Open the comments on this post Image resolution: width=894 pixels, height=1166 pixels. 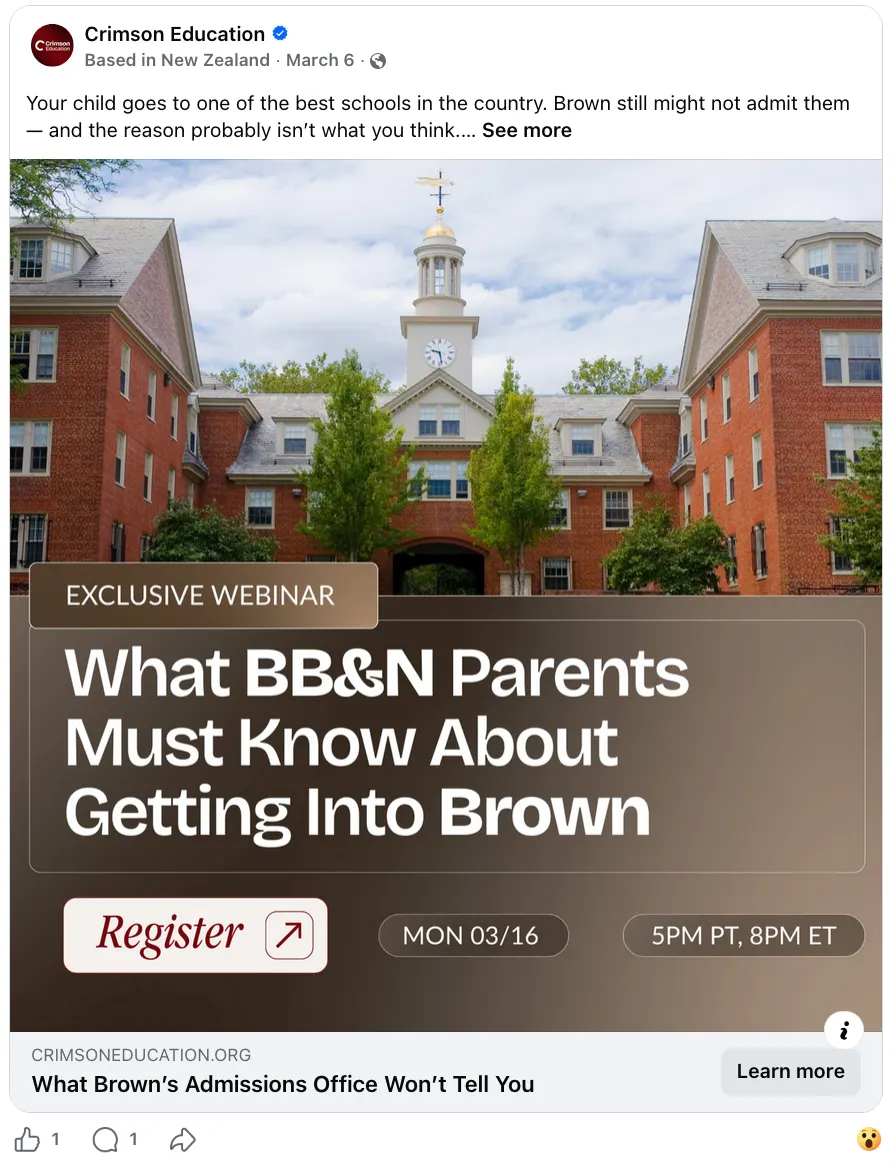coord(106,1139)
